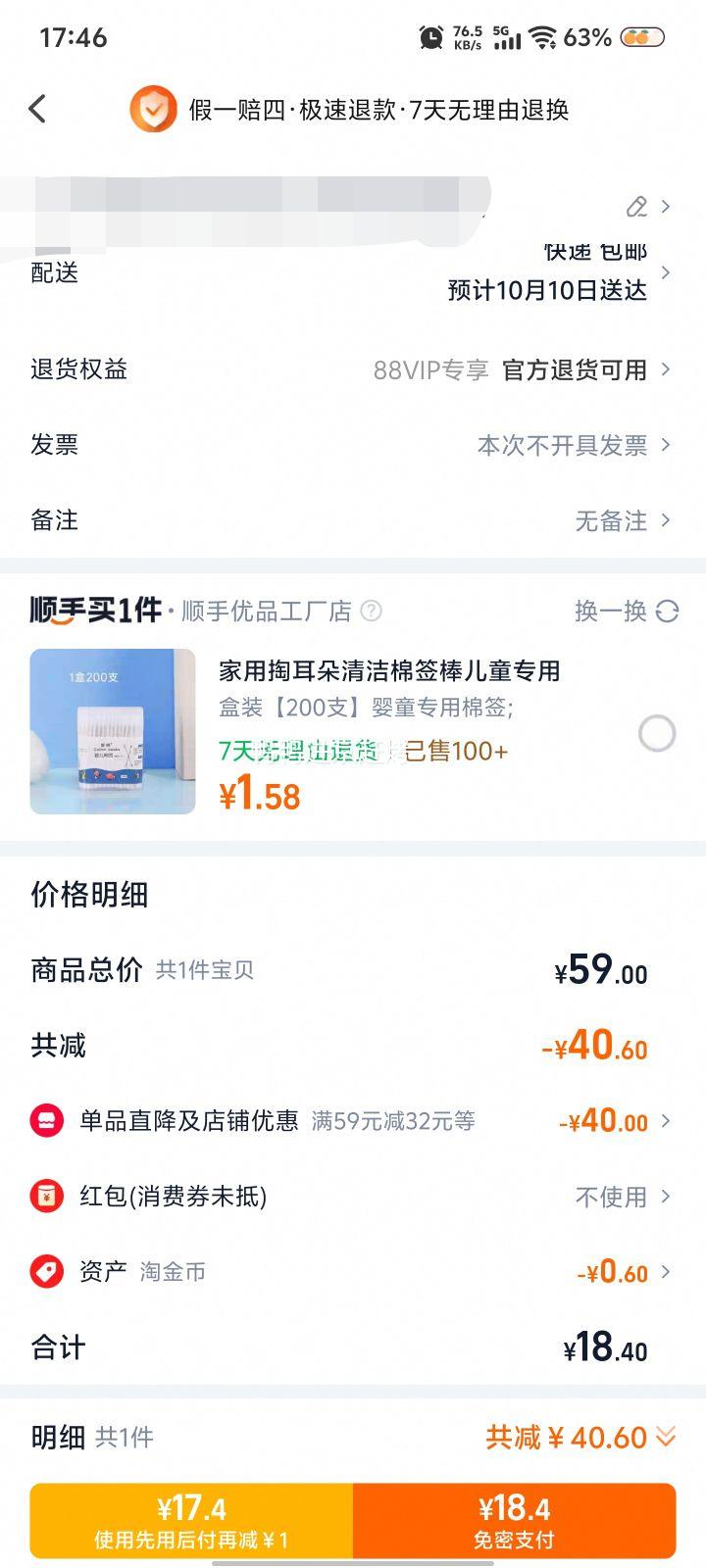This screenshot has width=706, height=1568.
Task: Select the ¥1.58 cotton swab add-on
Action: point(656,733)
